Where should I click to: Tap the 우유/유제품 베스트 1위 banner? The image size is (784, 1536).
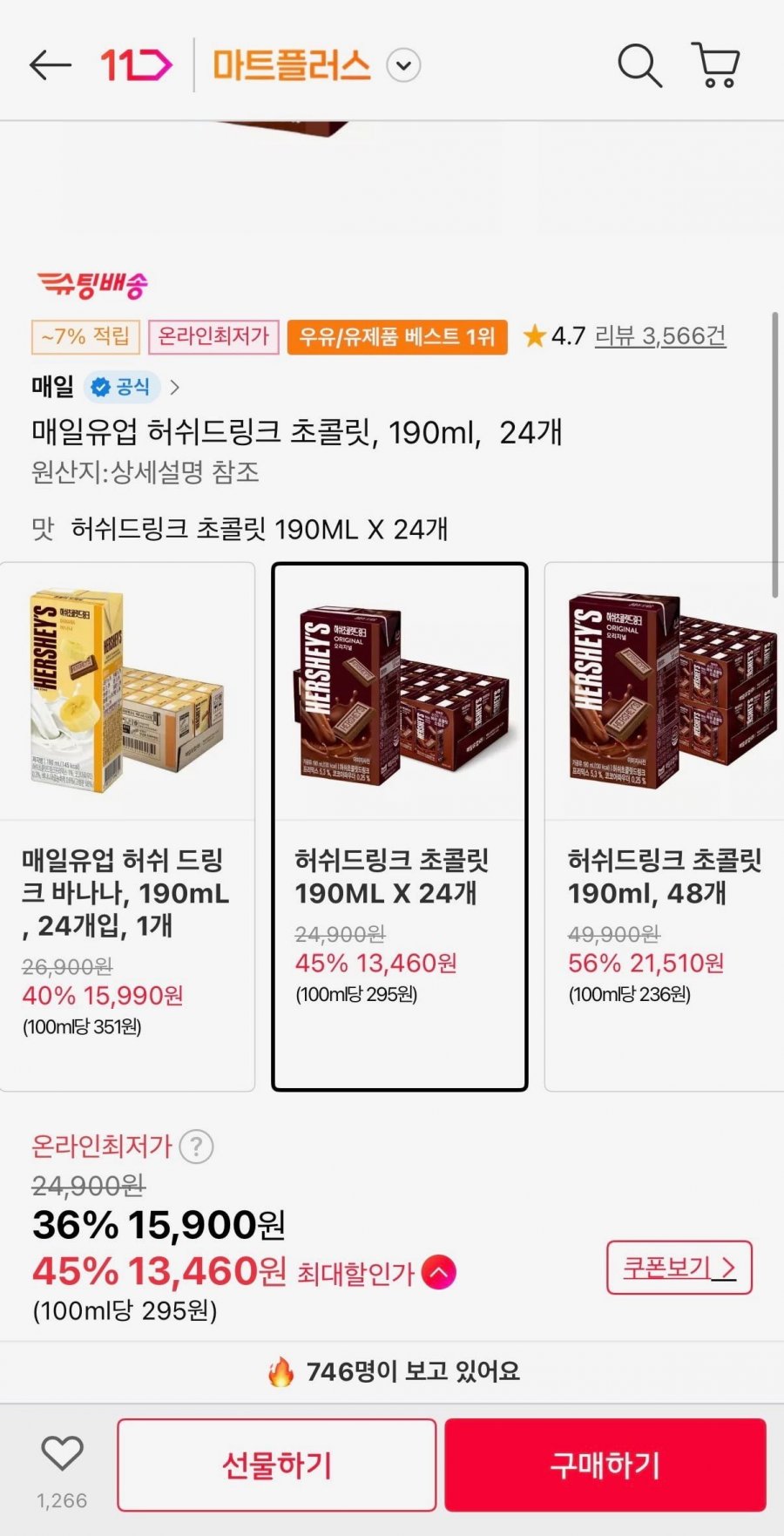coord(399,335)
